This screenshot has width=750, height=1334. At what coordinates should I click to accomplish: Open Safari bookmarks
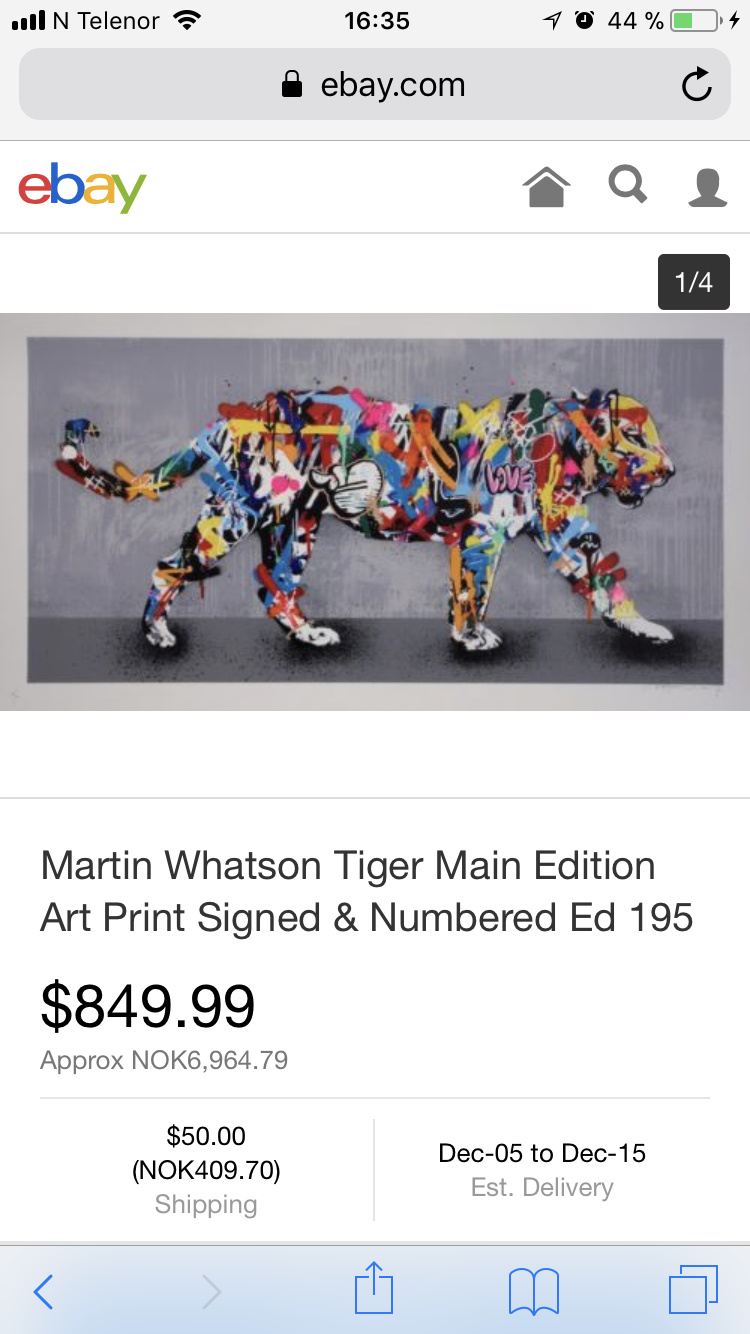coord(534,1291)
